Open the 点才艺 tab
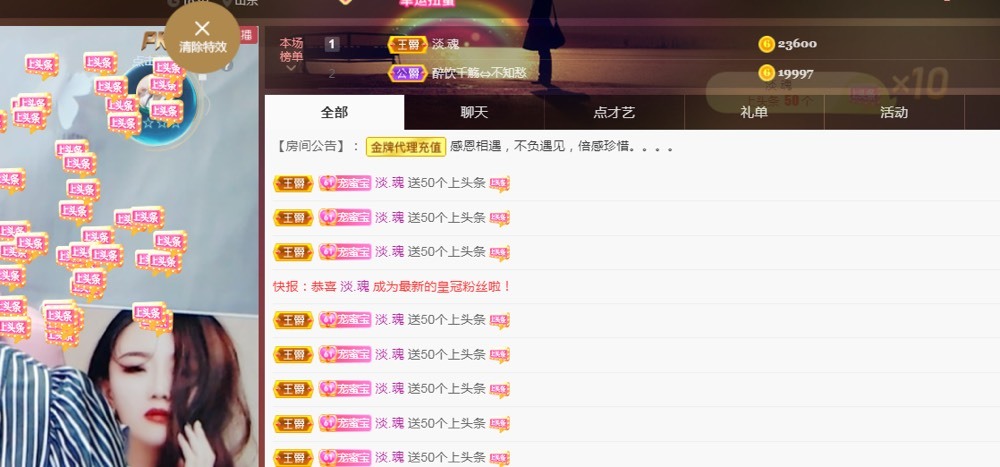The height and width of the screenshot is (467, 1000). click(x=614, y=112)
